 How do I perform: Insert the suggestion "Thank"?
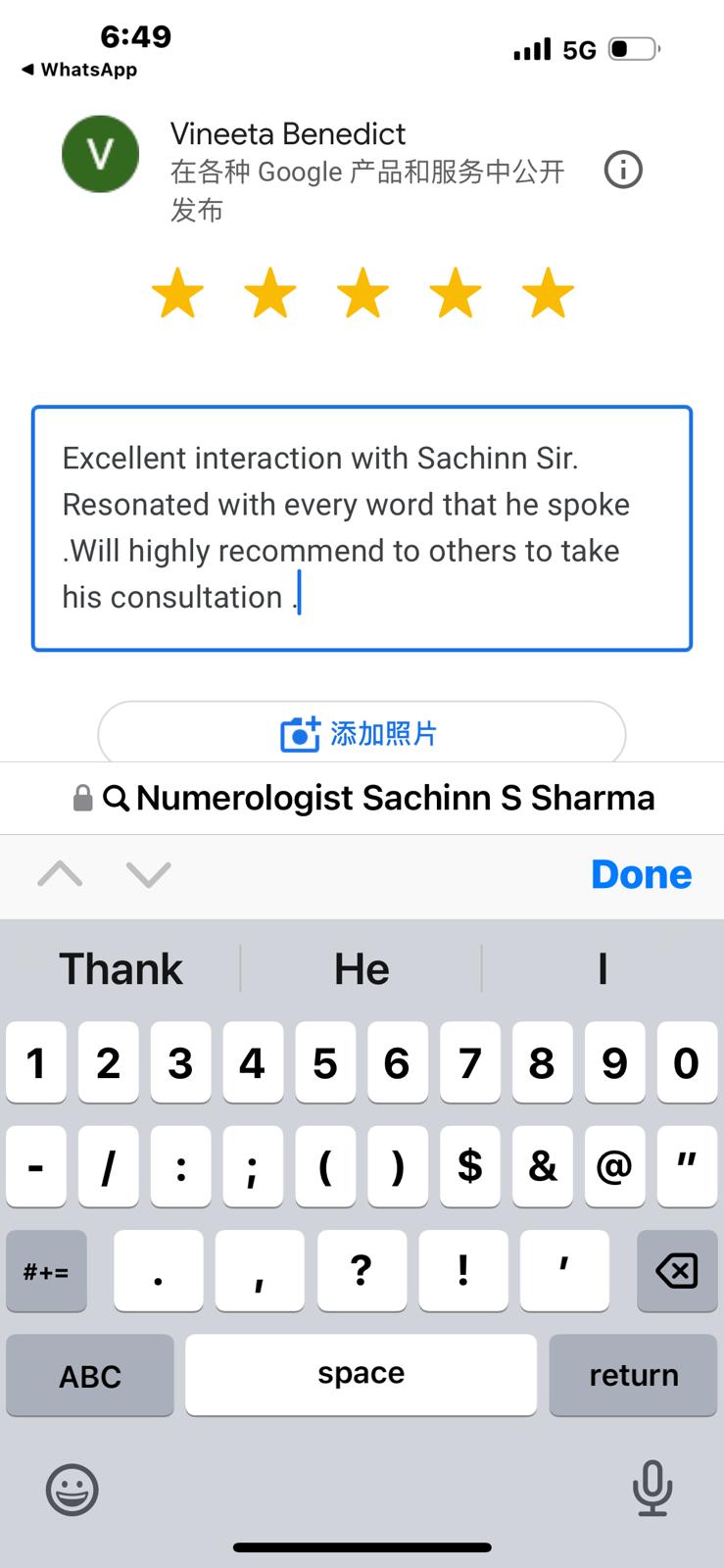click(121, 969)
